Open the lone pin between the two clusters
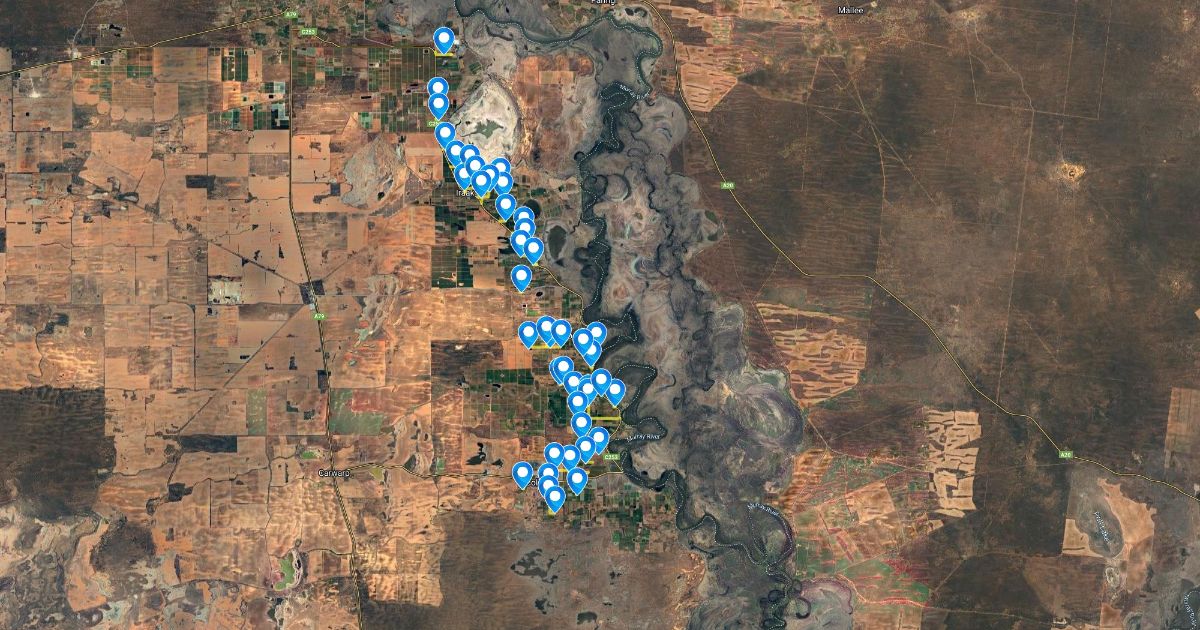The height and width of the screenshot is (630, 1200). [x=521, y=277]
